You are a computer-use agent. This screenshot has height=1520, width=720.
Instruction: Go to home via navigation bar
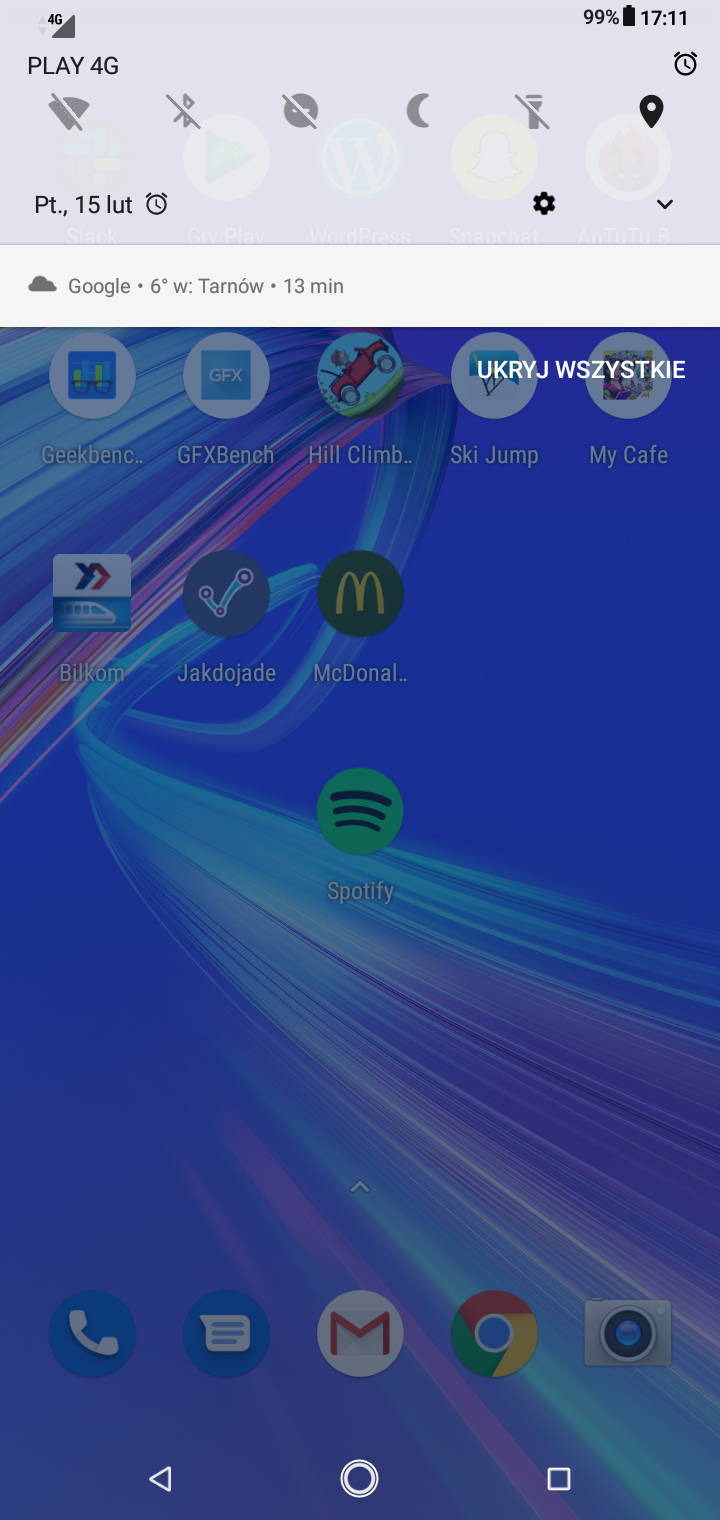[x=360, y=1478]
